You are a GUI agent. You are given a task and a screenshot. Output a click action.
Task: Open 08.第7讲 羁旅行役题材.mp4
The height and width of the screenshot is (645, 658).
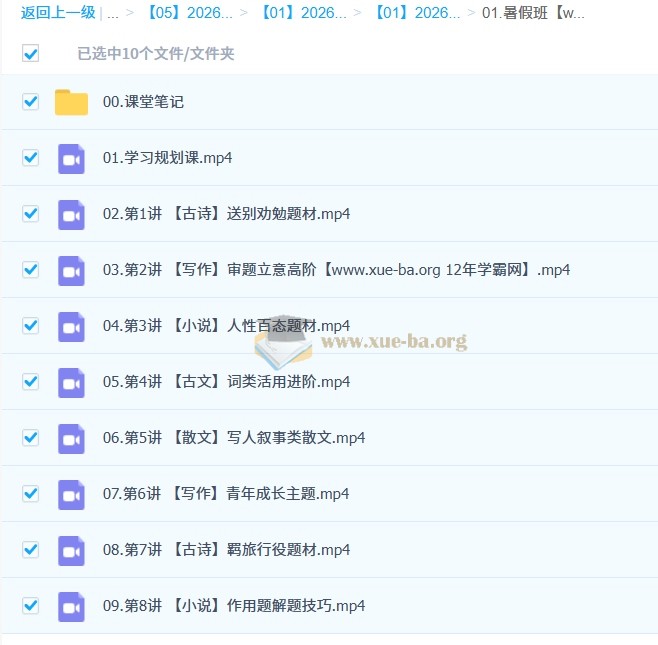coord(226,550)
